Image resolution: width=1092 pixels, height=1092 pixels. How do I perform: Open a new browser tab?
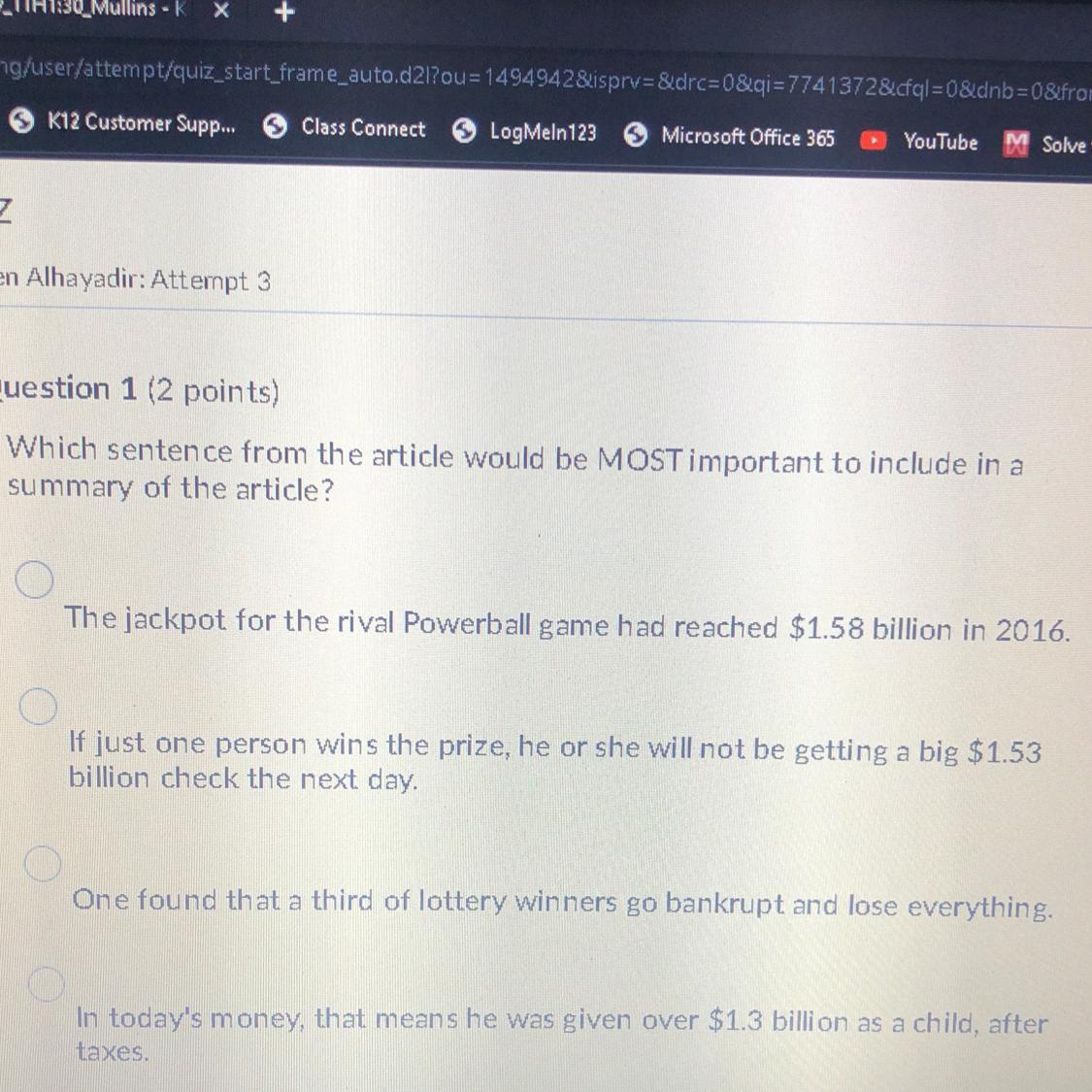coord(283,13)
